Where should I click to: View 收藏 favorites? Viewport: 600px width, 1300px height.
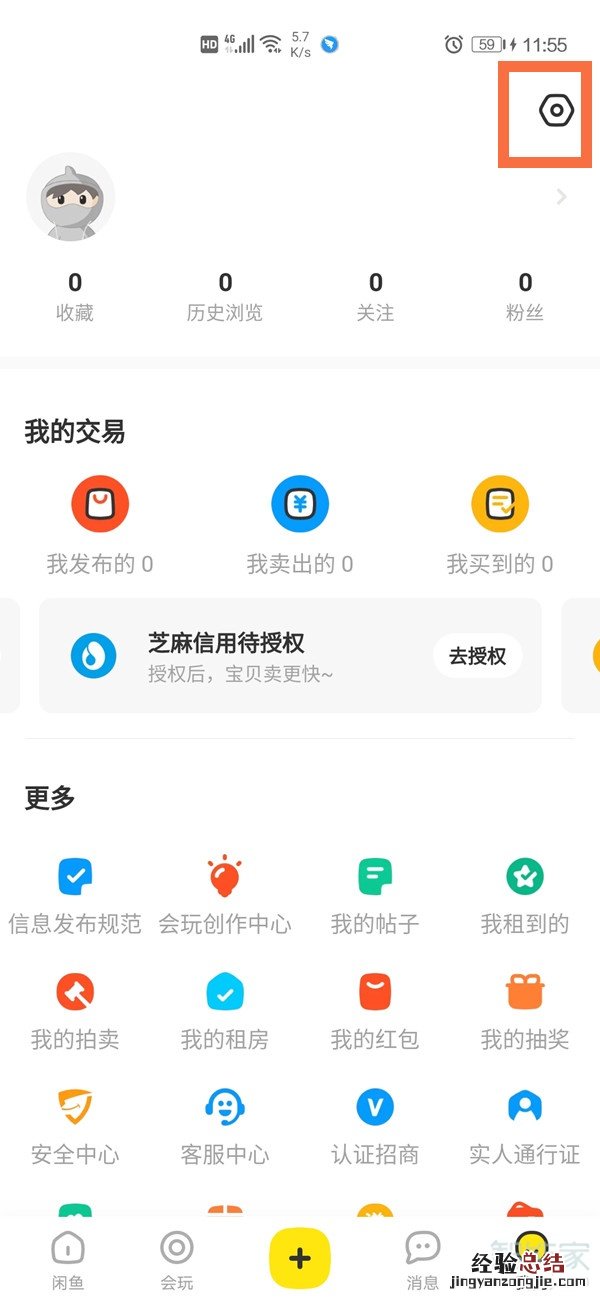[75, 297]
